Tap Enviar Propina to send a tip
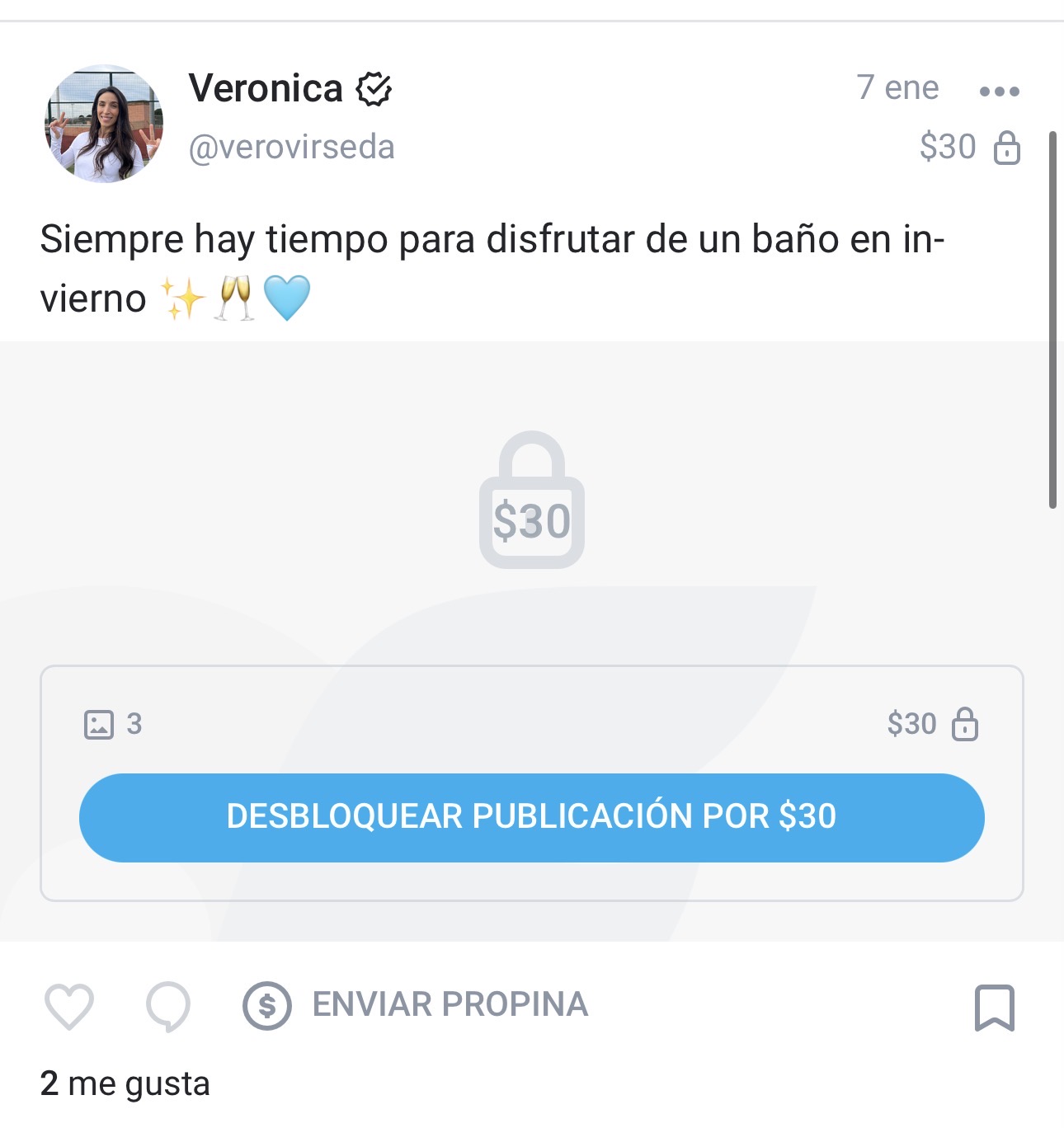 416,1005
